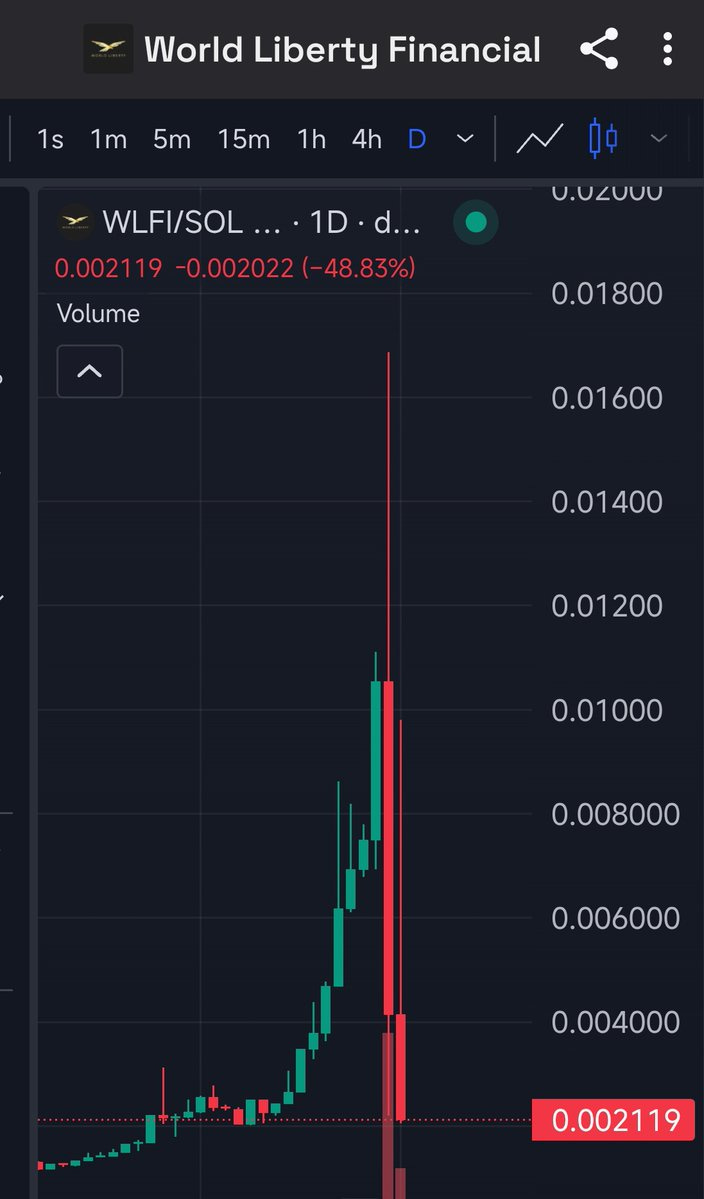Switch chart to 1h timeframe

coord(311,140)
